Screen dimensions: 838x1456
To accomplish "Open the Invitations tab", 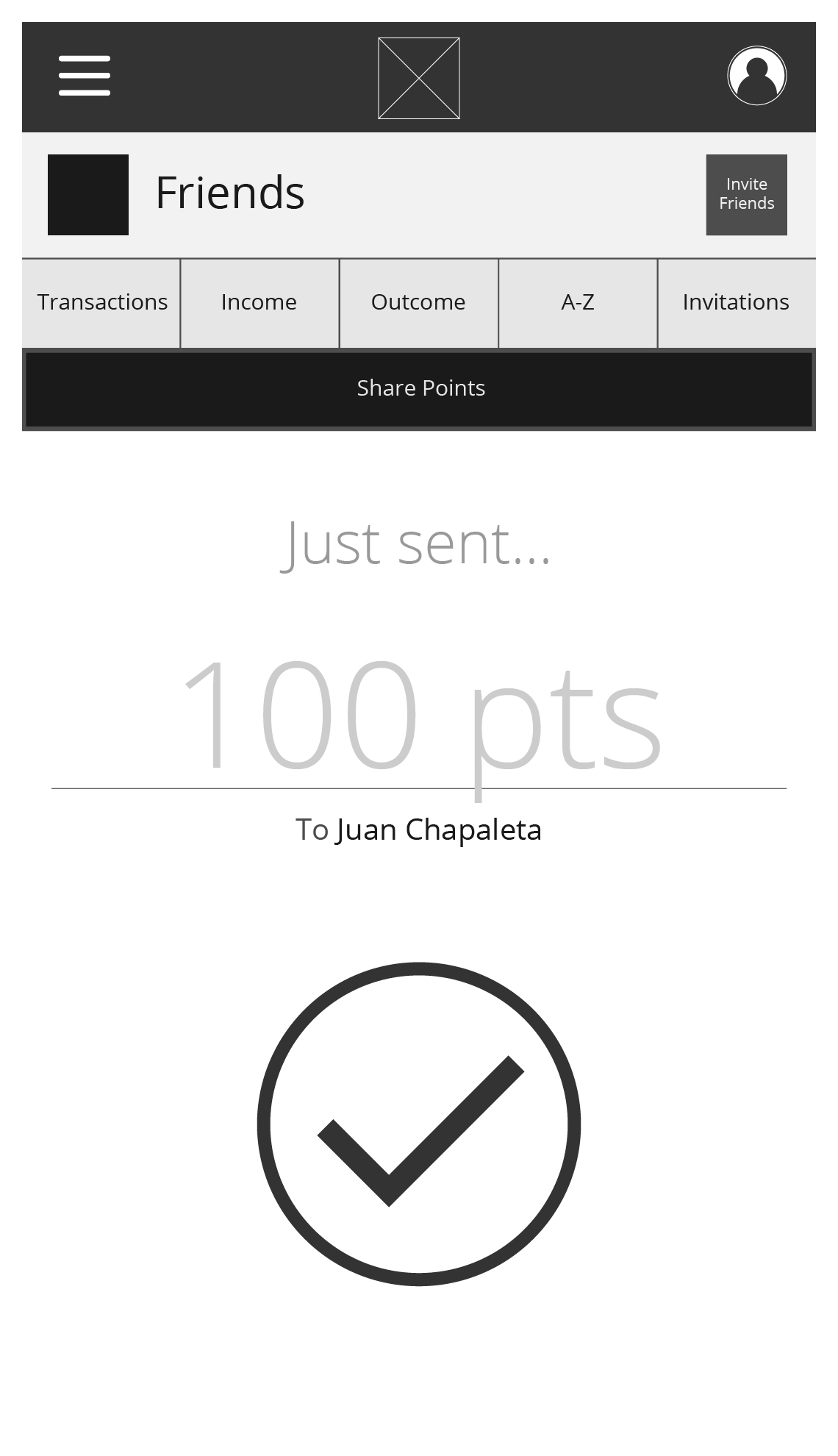I will 737,303.
